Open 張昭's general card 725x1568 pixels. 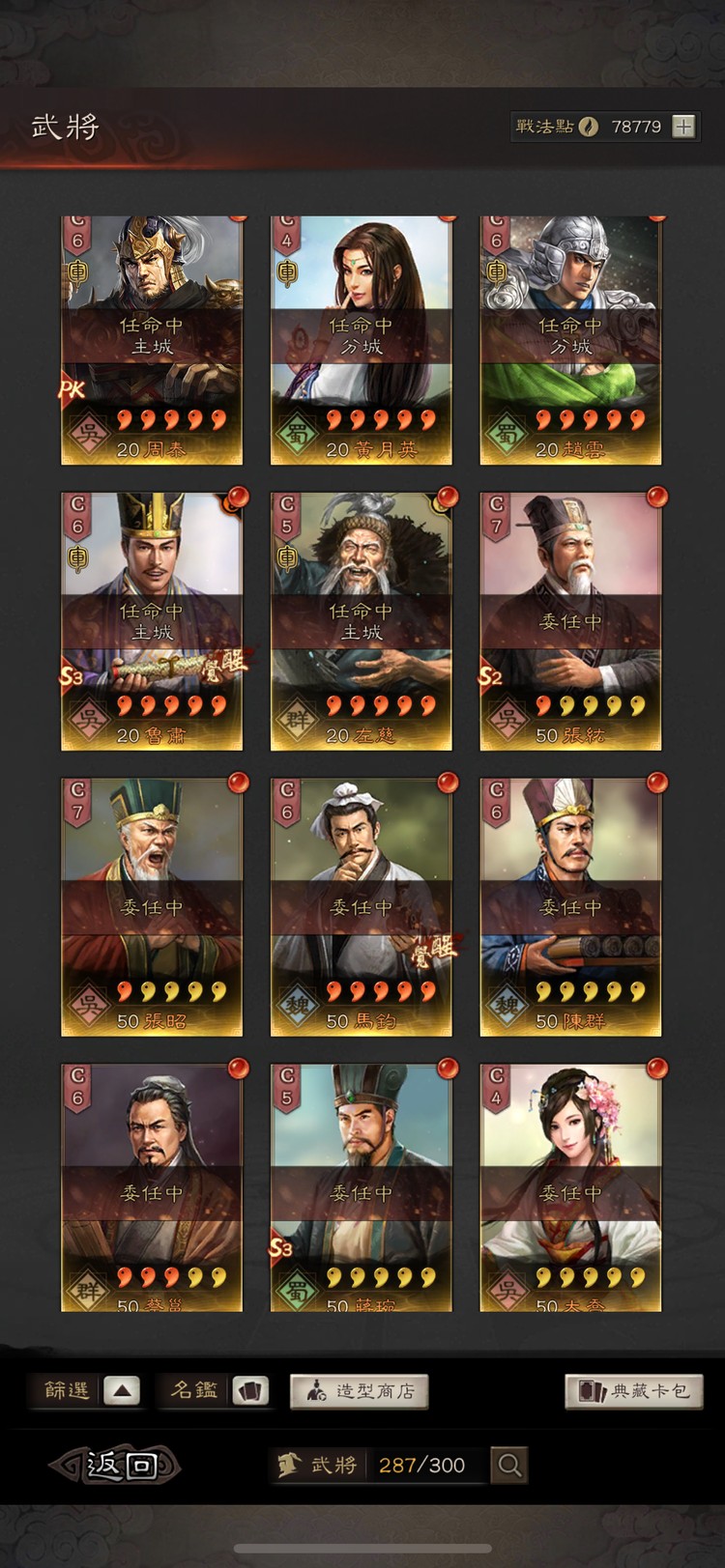pos(152,907)
